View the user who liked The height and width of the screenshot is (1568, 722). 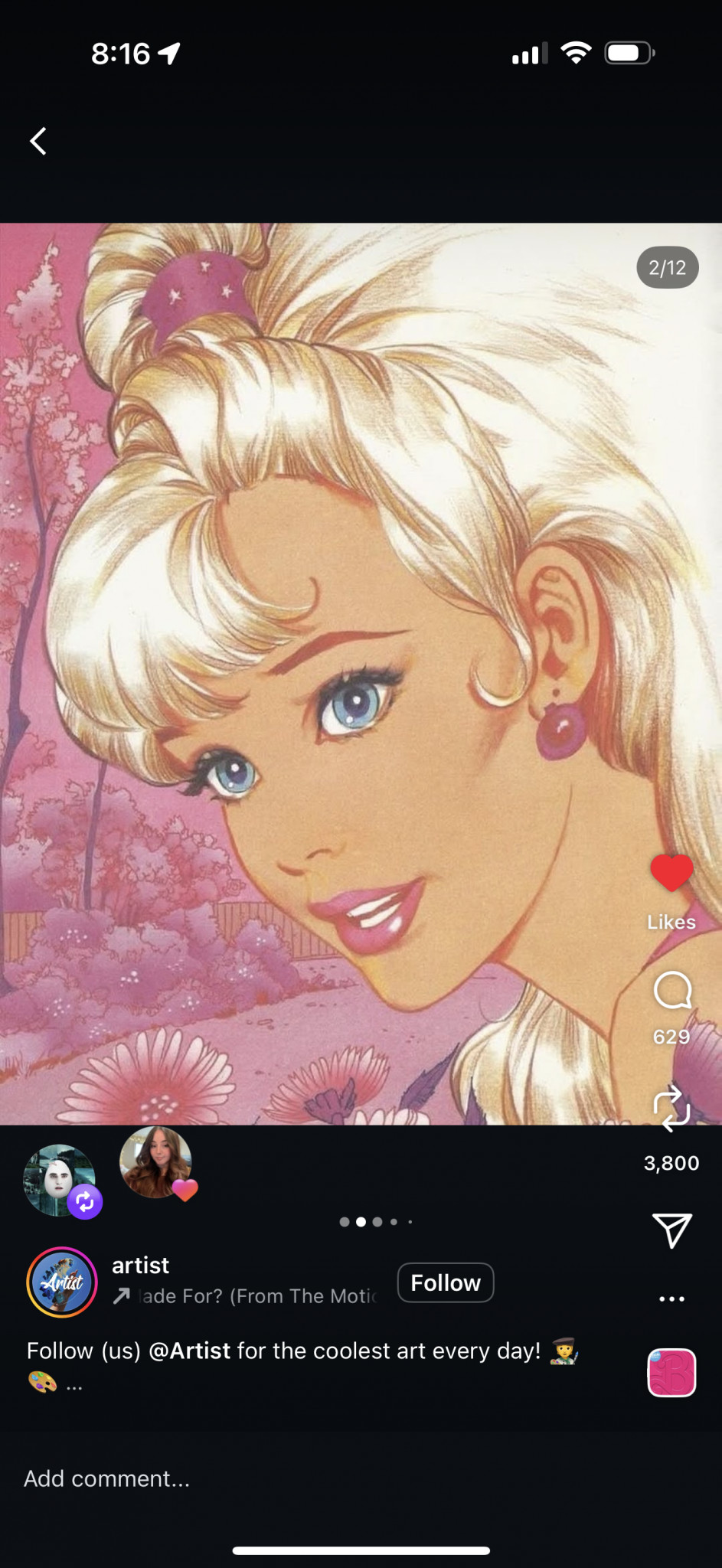[156, 1162]
